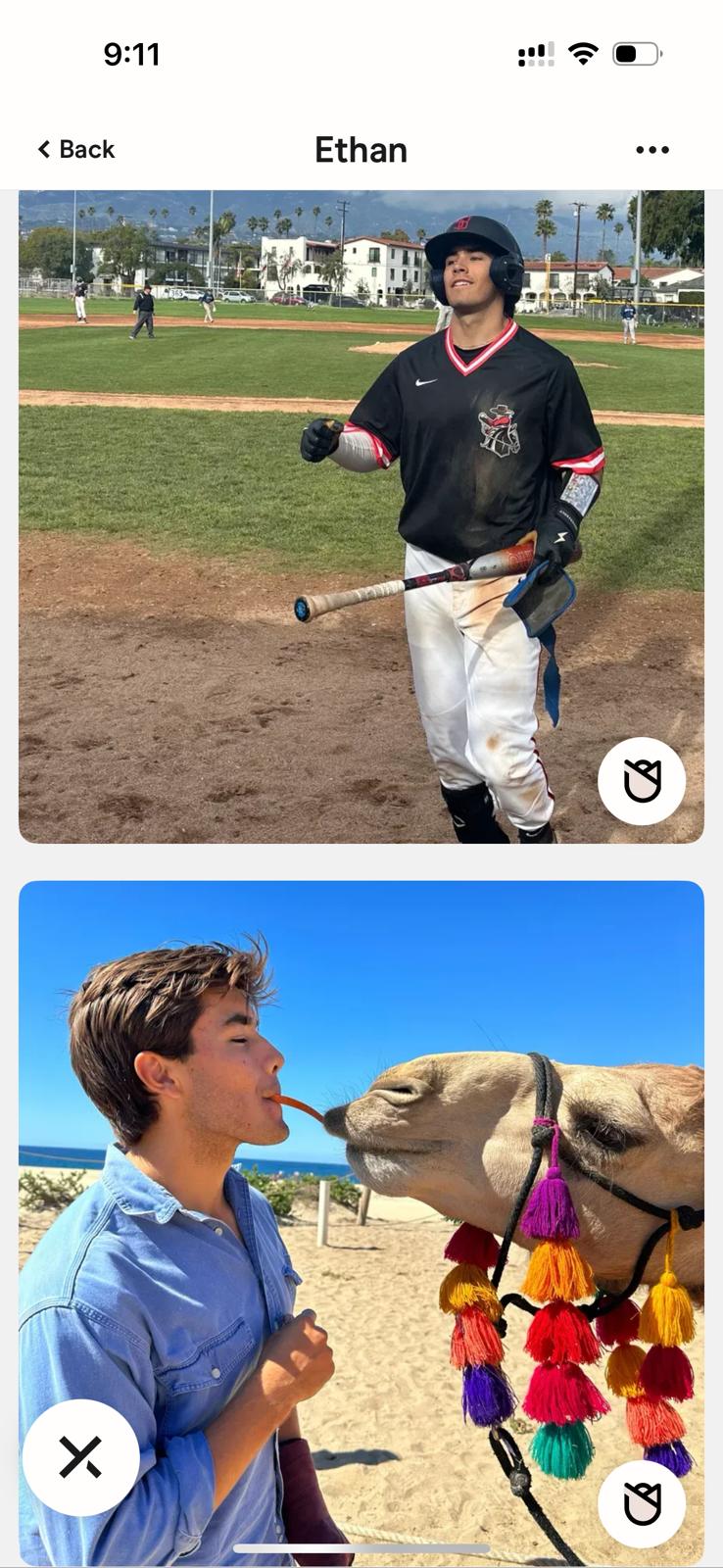Send a rose on the baseball photo
Image resolution: width=723 pixels, height=1568 pixels.
pyautogui.click(x=642, y=781)
